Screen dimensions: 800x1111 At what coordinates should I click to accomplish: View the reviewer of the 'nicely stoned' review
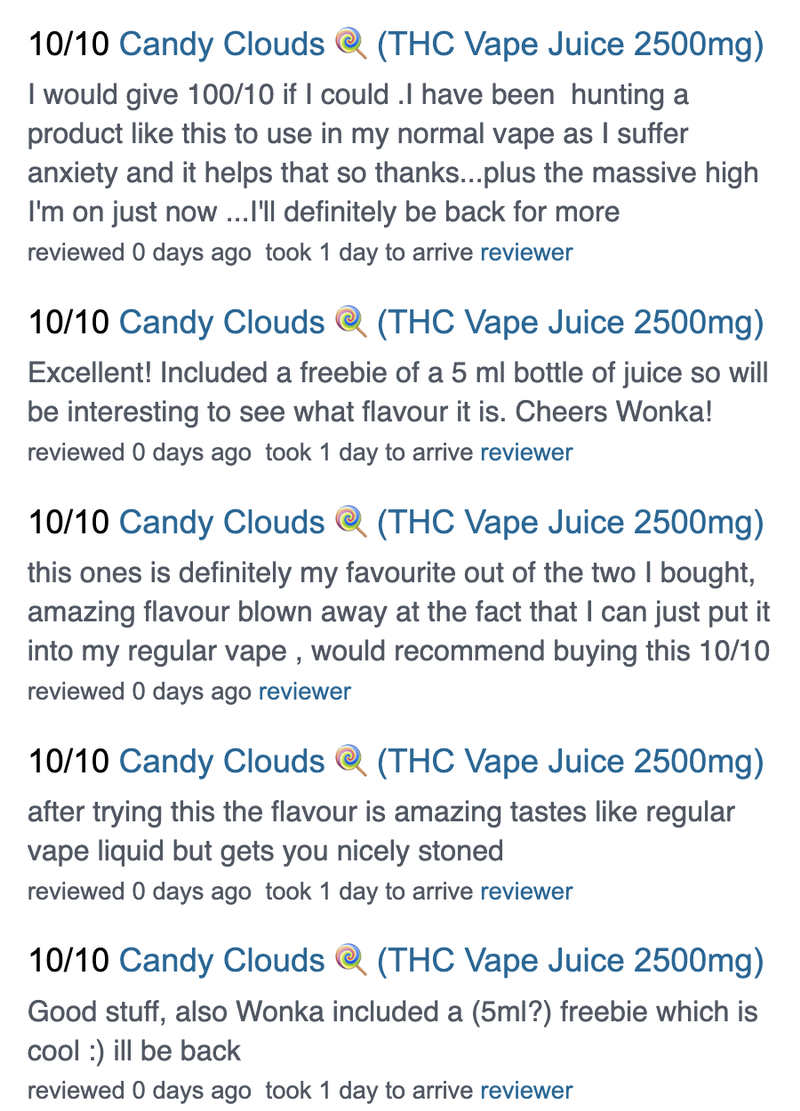tap(526, 891)
